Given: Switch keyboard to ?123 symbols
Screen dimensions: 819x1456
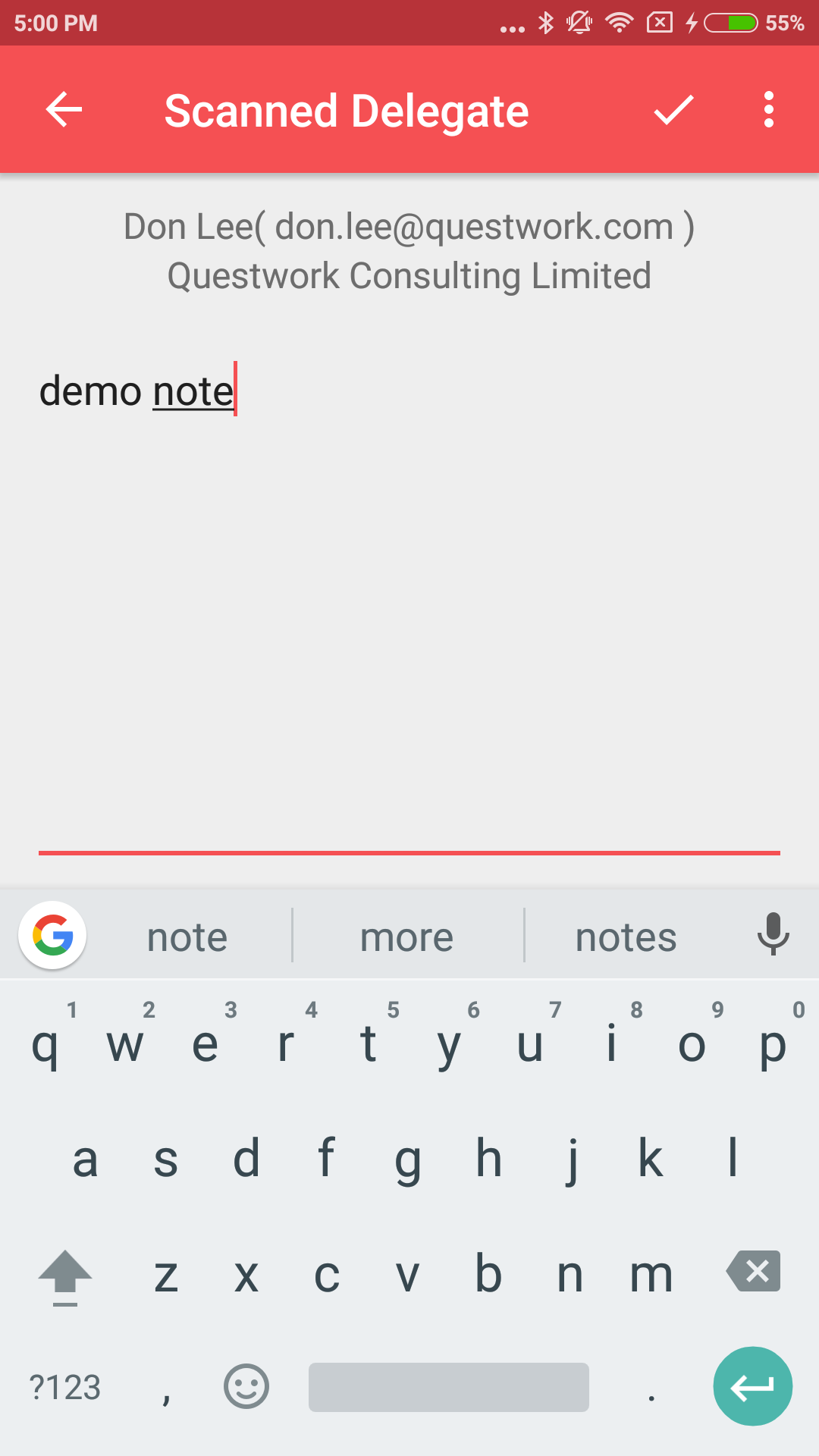Looking at the screenshot, I should (64, 1388).
